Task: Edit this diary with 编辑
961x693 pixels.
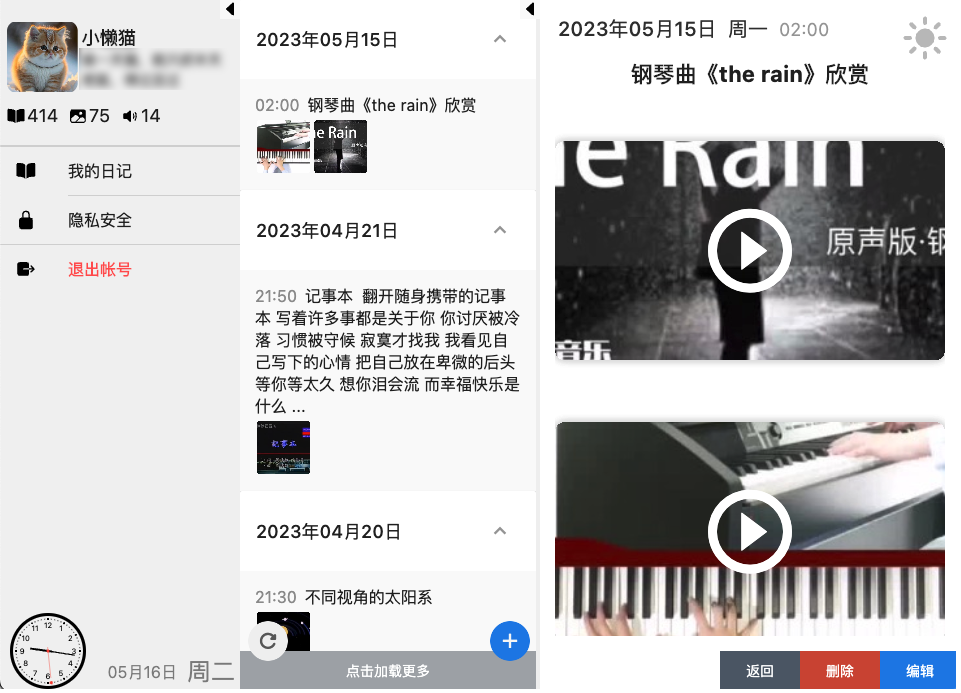Action: coord(918,671)
